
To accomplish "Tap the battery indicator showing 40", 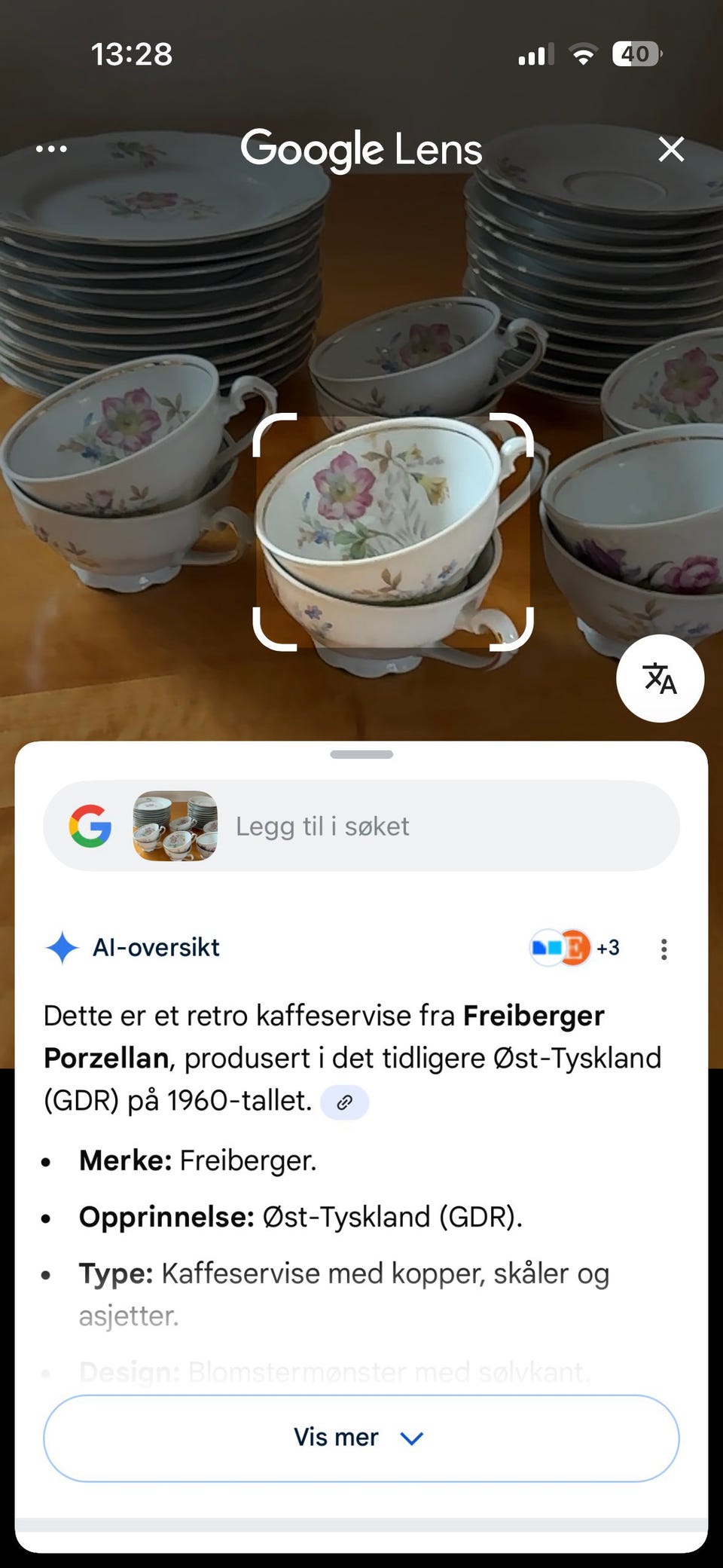I will [635, 53].
